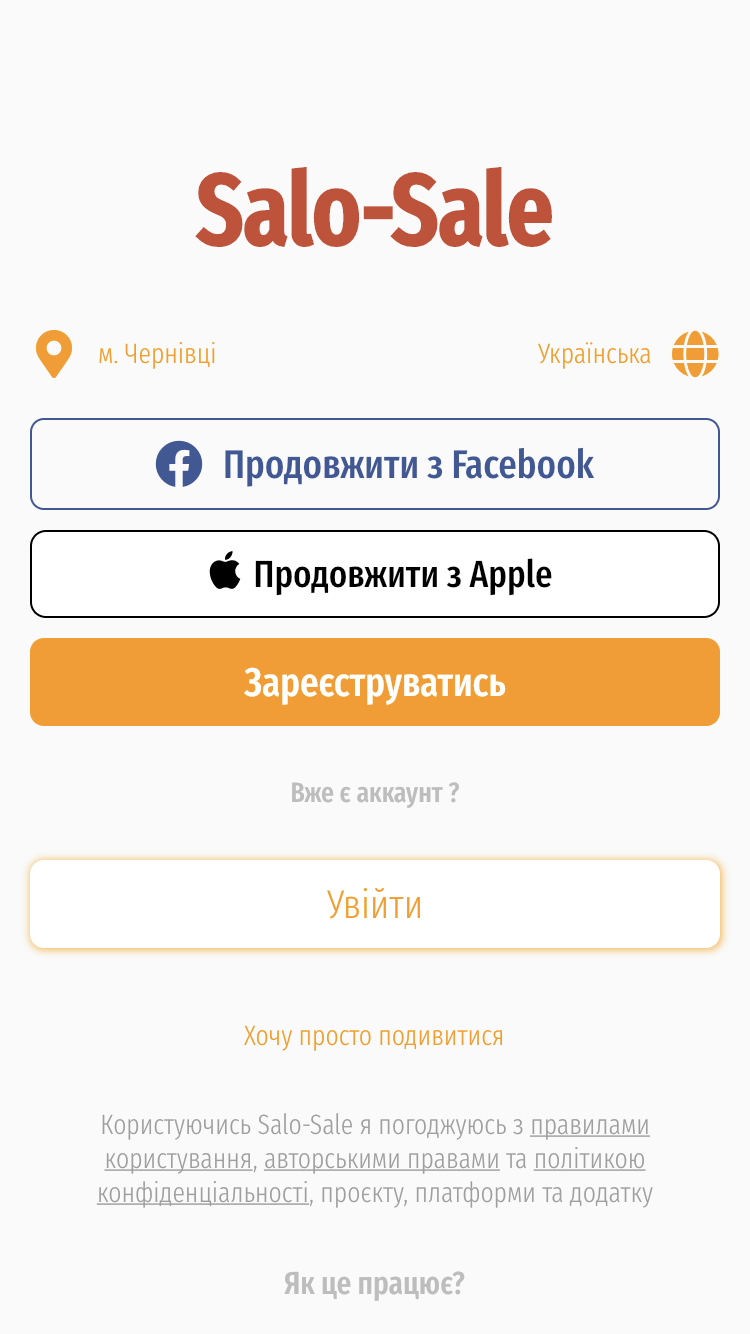Click the Apple logo icon

(x=225, y=572)
